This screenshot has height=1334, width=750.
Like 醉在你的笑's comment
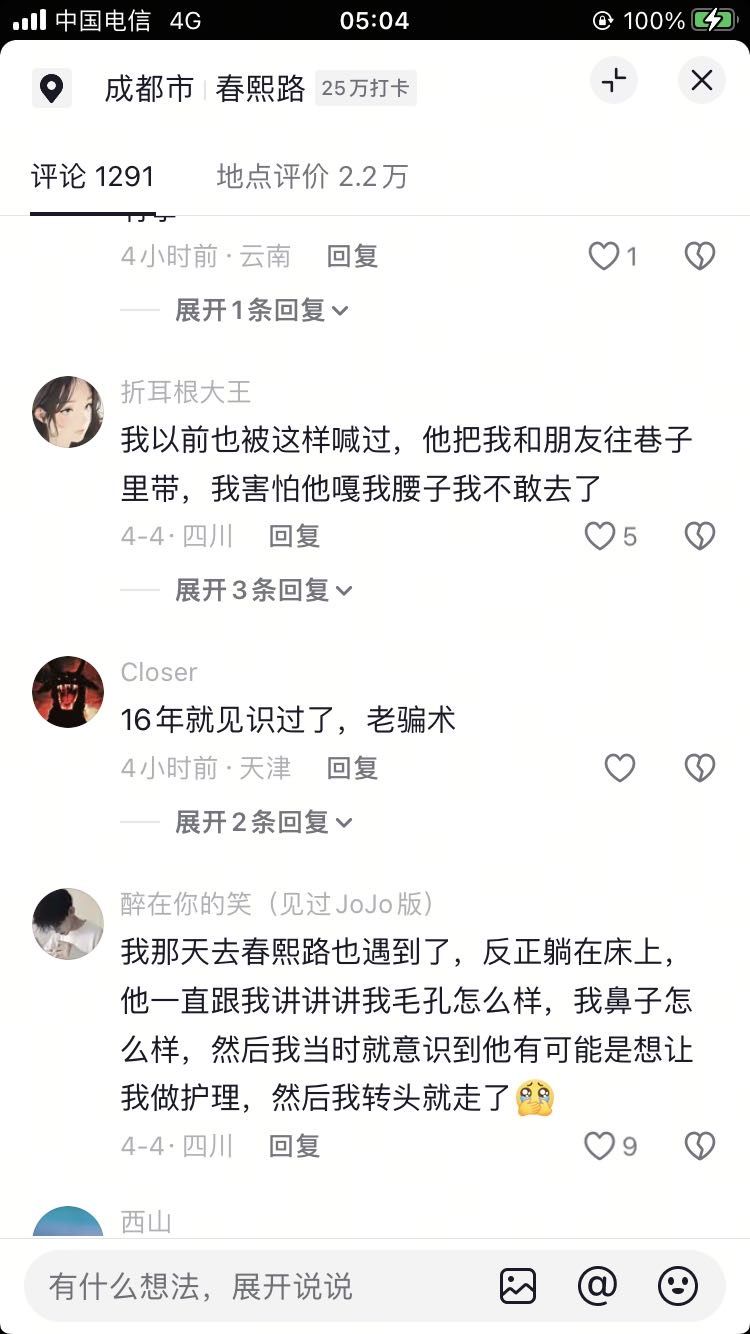pos(611,1145)
